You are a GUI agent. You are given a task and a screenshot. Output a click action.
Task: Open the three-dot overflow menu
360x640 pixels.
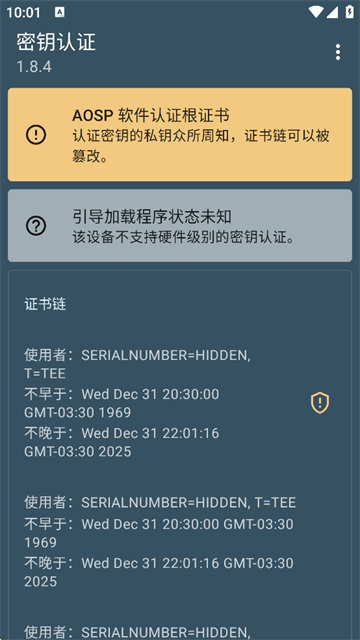coord(338,53)
